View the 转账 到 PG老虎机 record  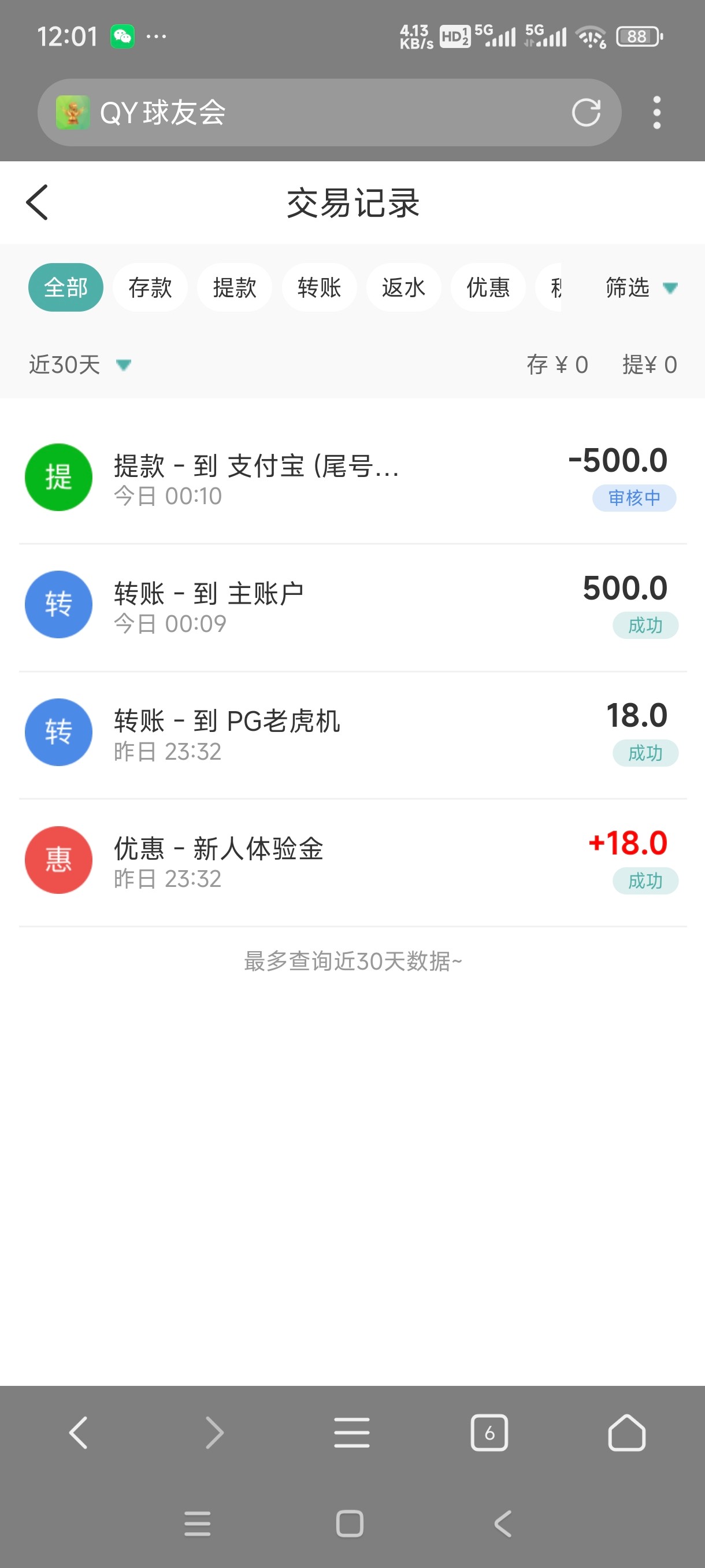[x=352, y=734]
